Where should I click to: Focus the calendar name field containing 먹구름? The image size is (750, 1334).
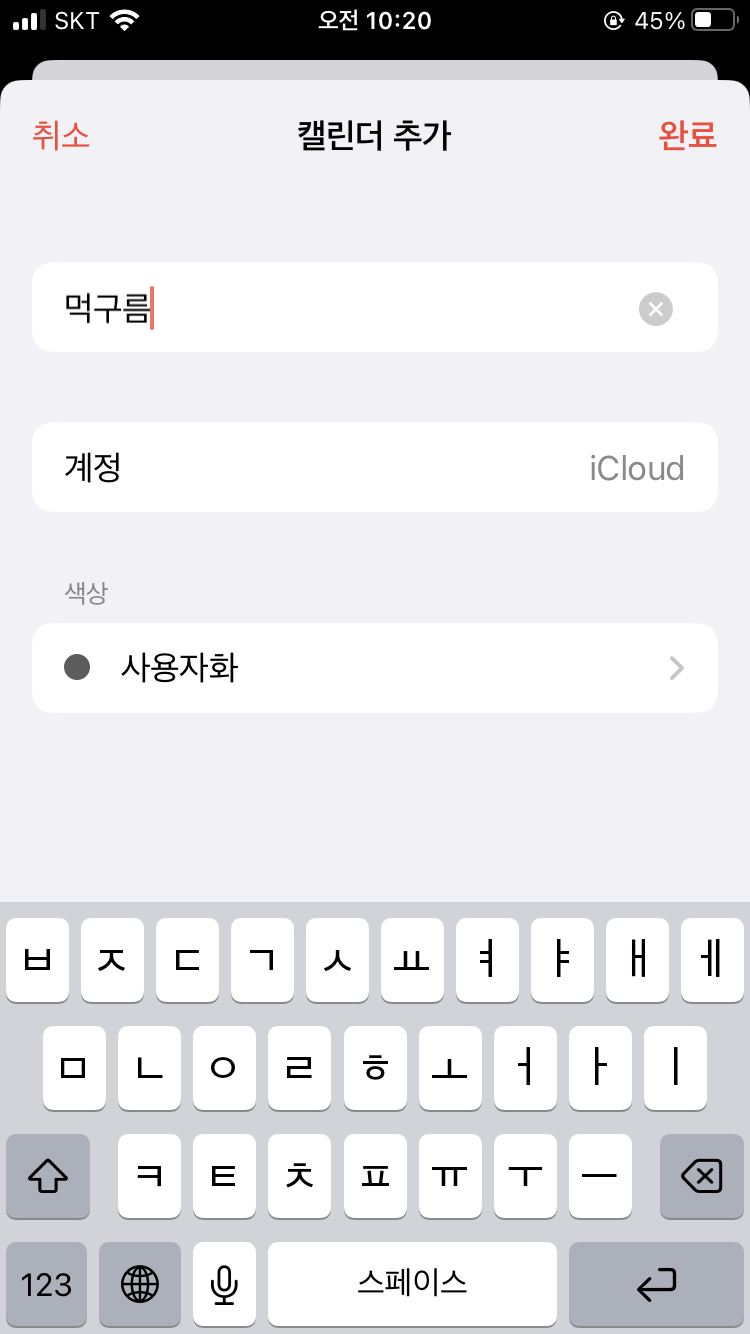[340, 308]
